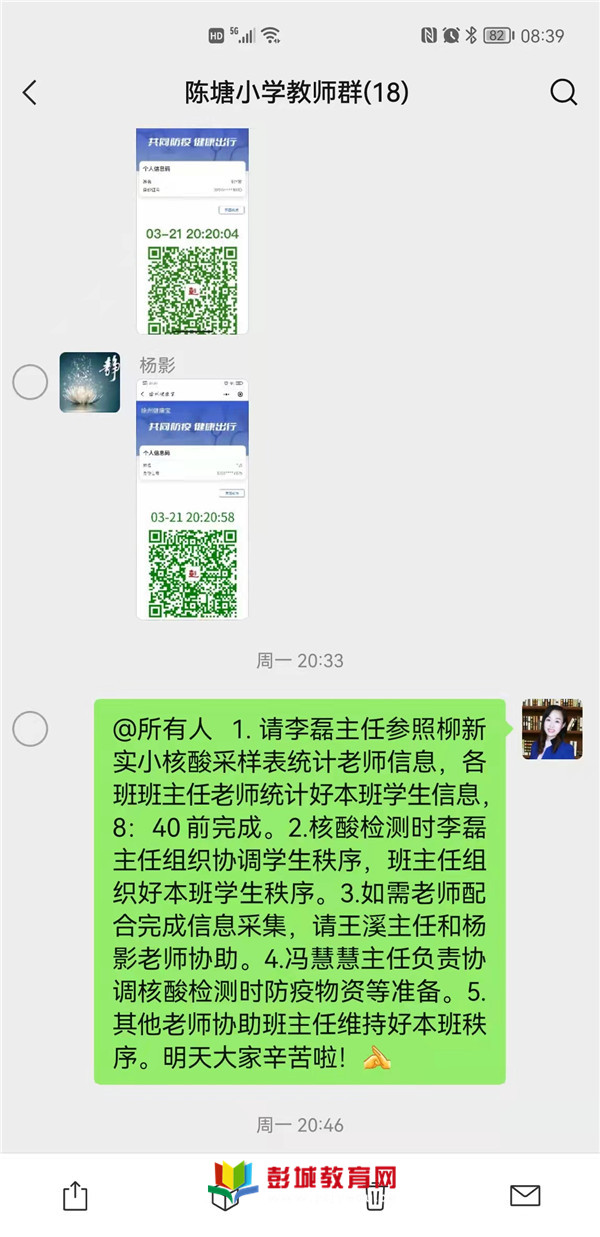Send the selected messages by email
600x1237 pixels.
[525, 1195]
